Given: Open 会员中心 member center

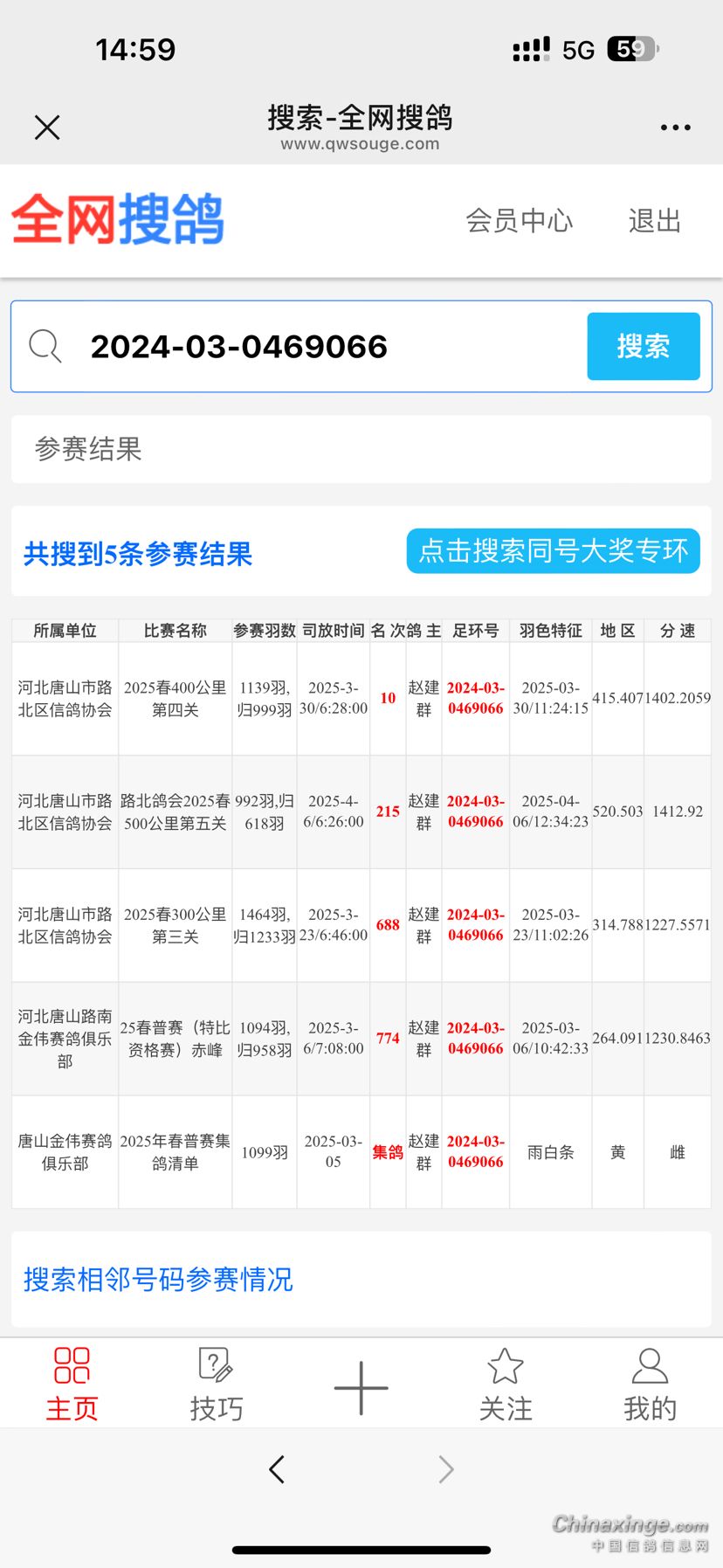Looking at the screenshot, I should [519, 221].
